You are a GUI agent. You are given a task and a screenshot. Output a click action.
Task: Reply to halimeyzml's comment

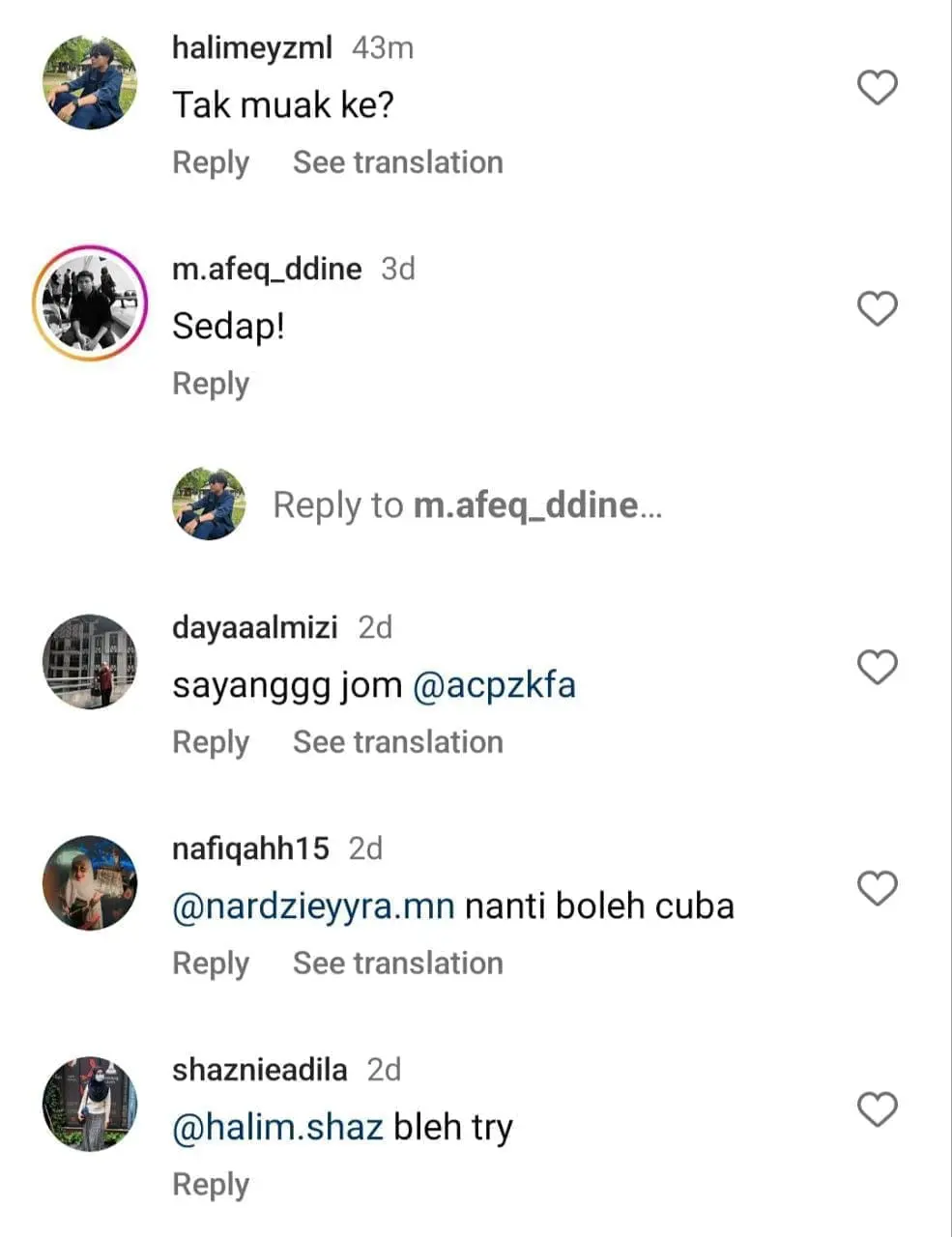coord(211,162)
